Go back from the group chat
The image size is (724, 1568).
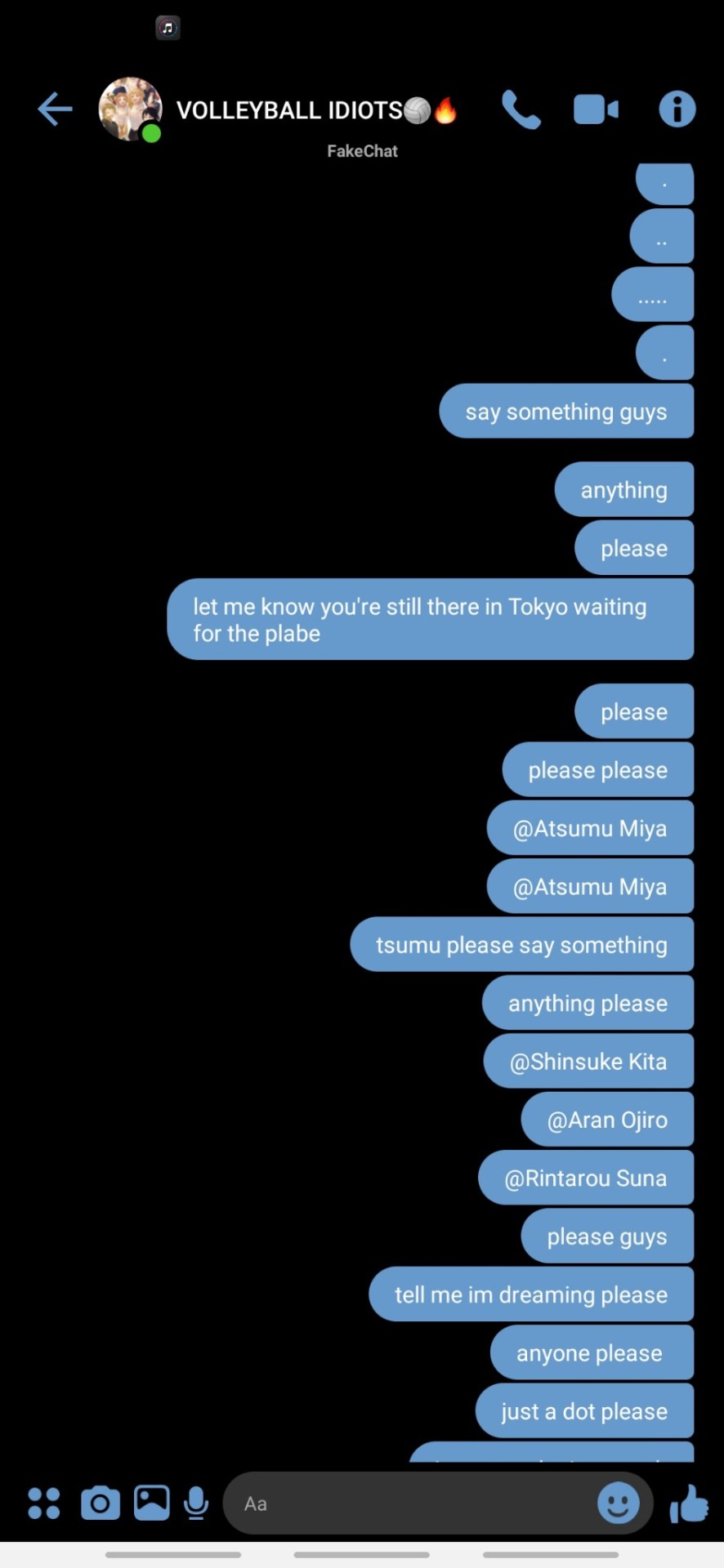(x=55, y=109)
